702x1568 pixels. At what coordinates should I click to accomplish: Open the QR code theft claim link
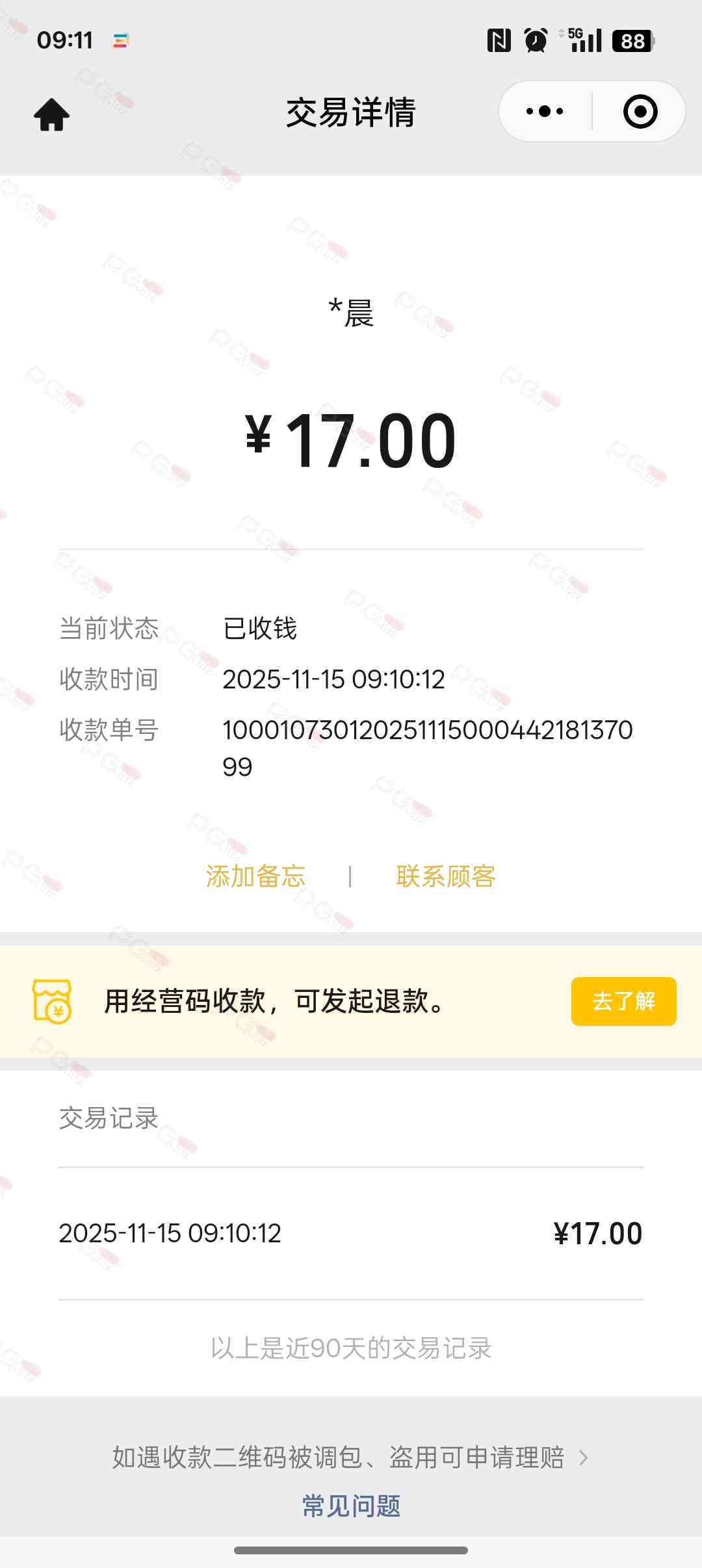(350, 1457)
